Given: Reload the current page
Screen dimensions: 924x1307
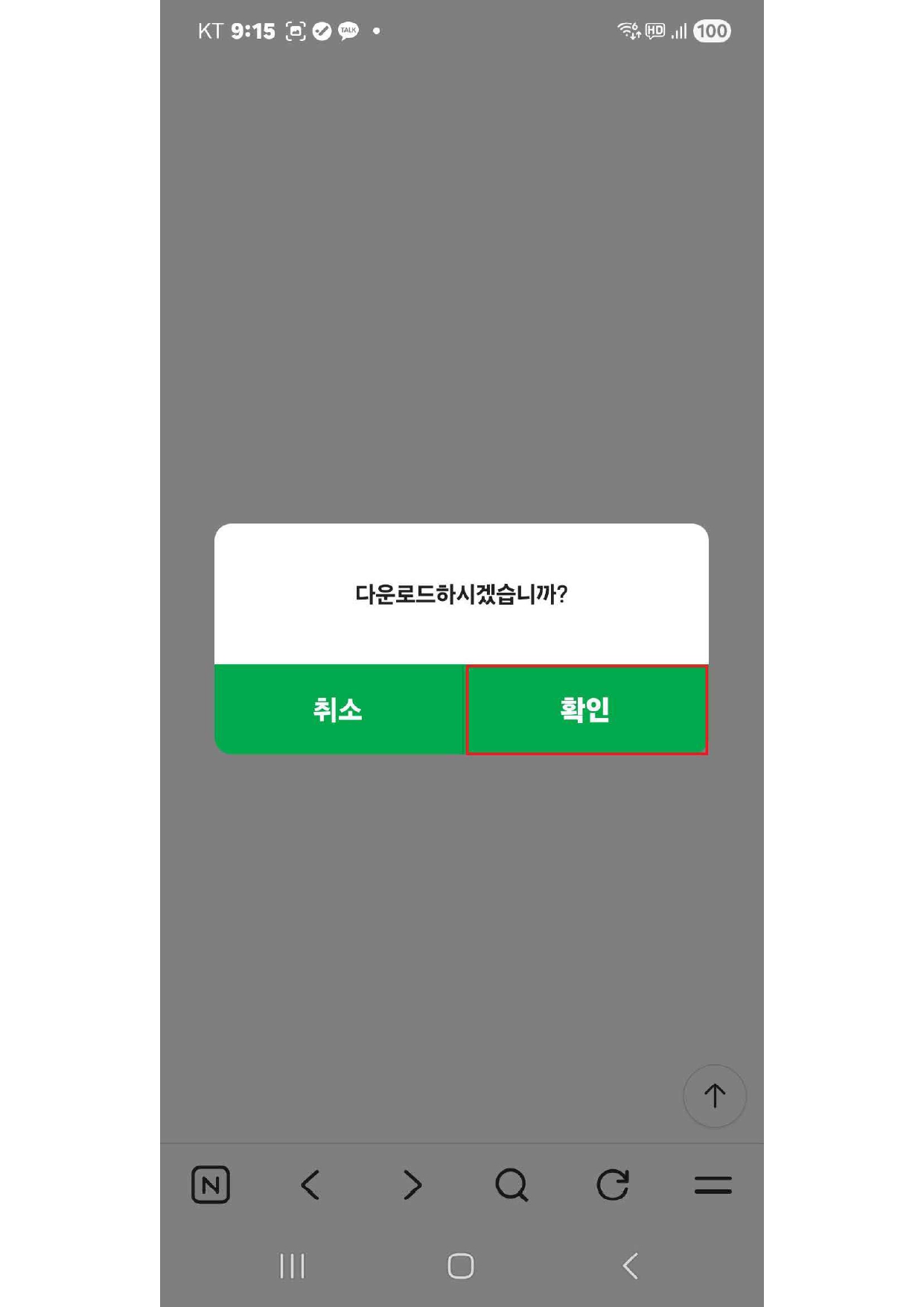Looking at the screenshot, I should click(613, 1184).
